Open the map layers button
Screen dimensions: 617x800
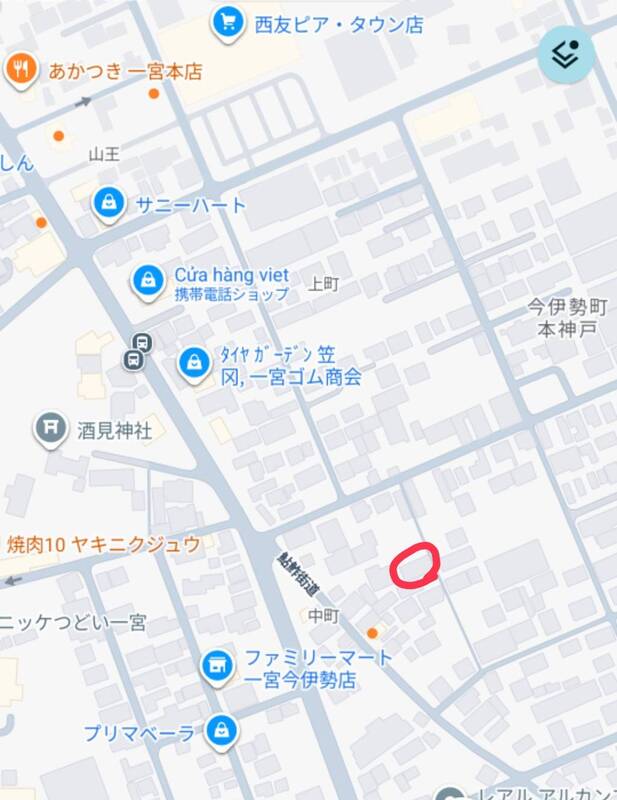pos(567,55)
